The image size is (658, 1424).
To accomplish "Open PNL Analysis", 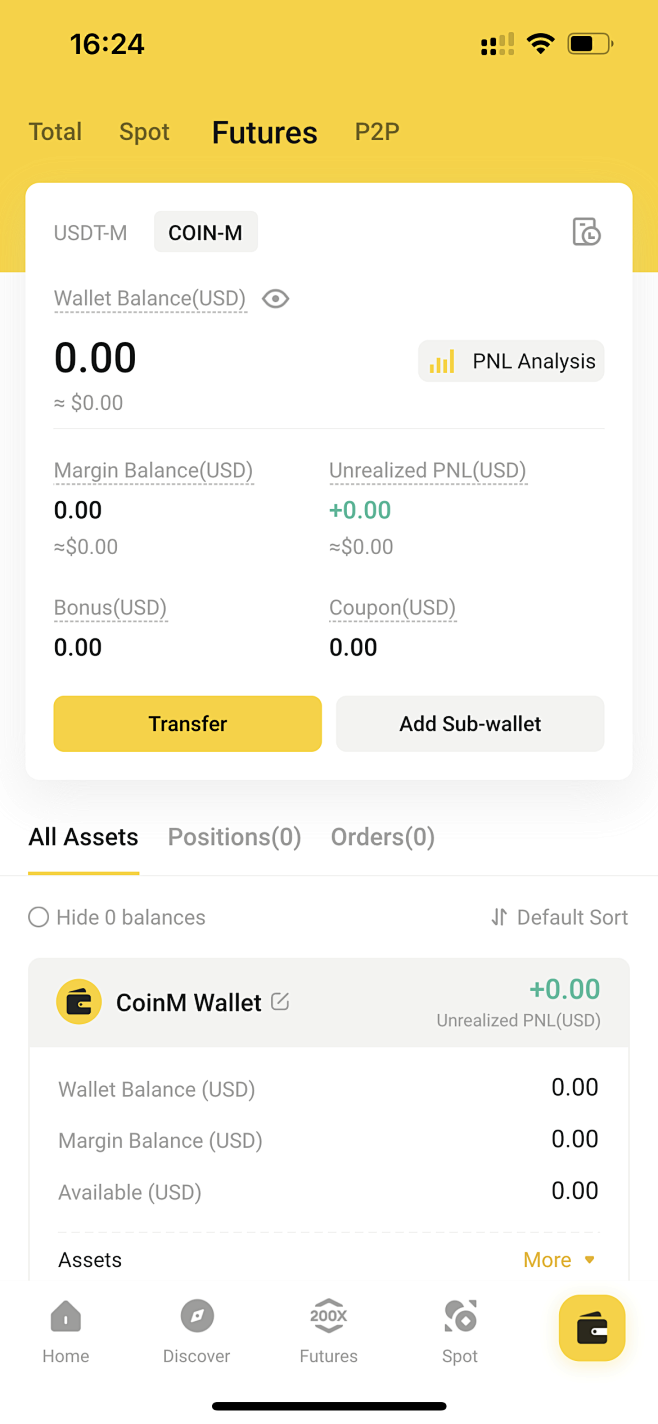I will (x=511, y=362).
